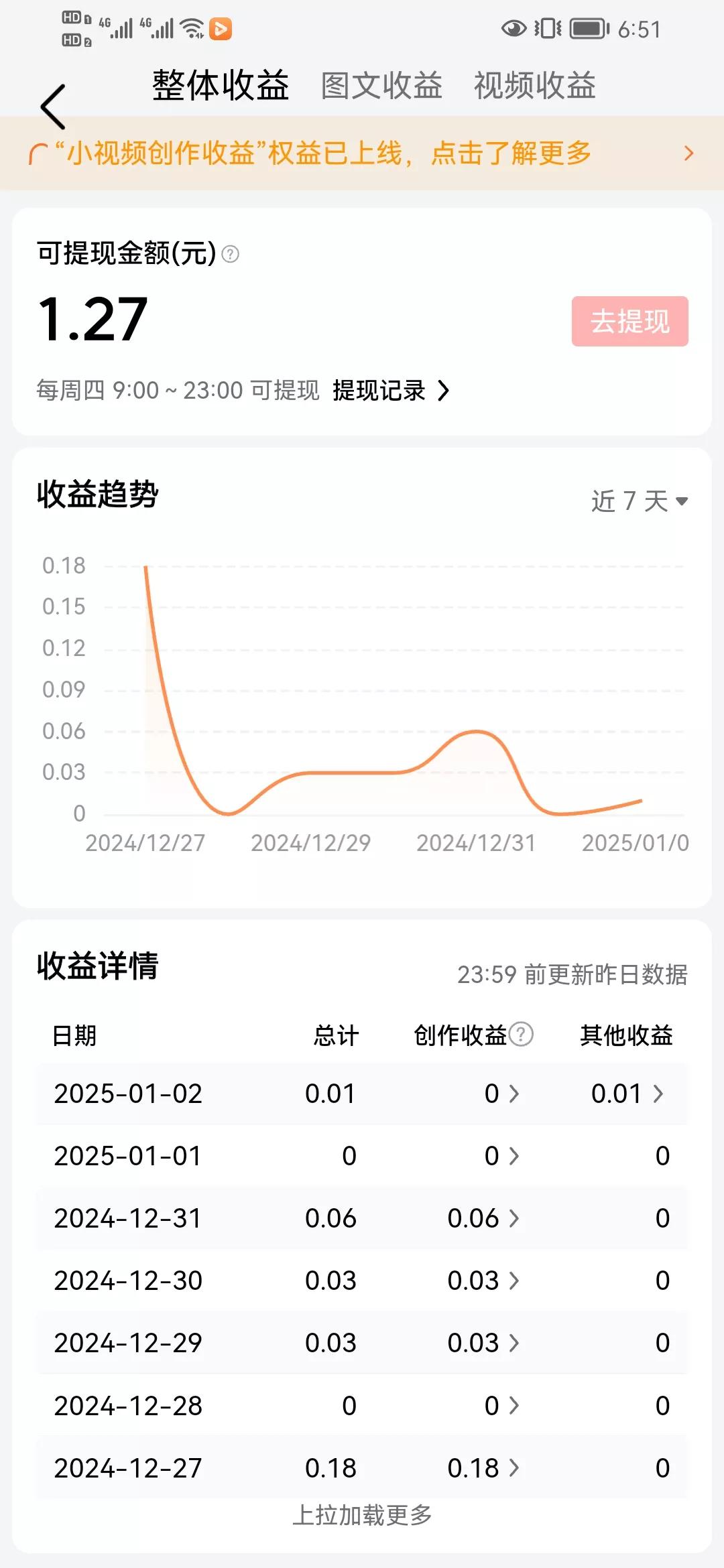The width and height of the screenshot is (724, 1568).
Task: Switch to the 图文收益 tab
Action: click(381, 86)
